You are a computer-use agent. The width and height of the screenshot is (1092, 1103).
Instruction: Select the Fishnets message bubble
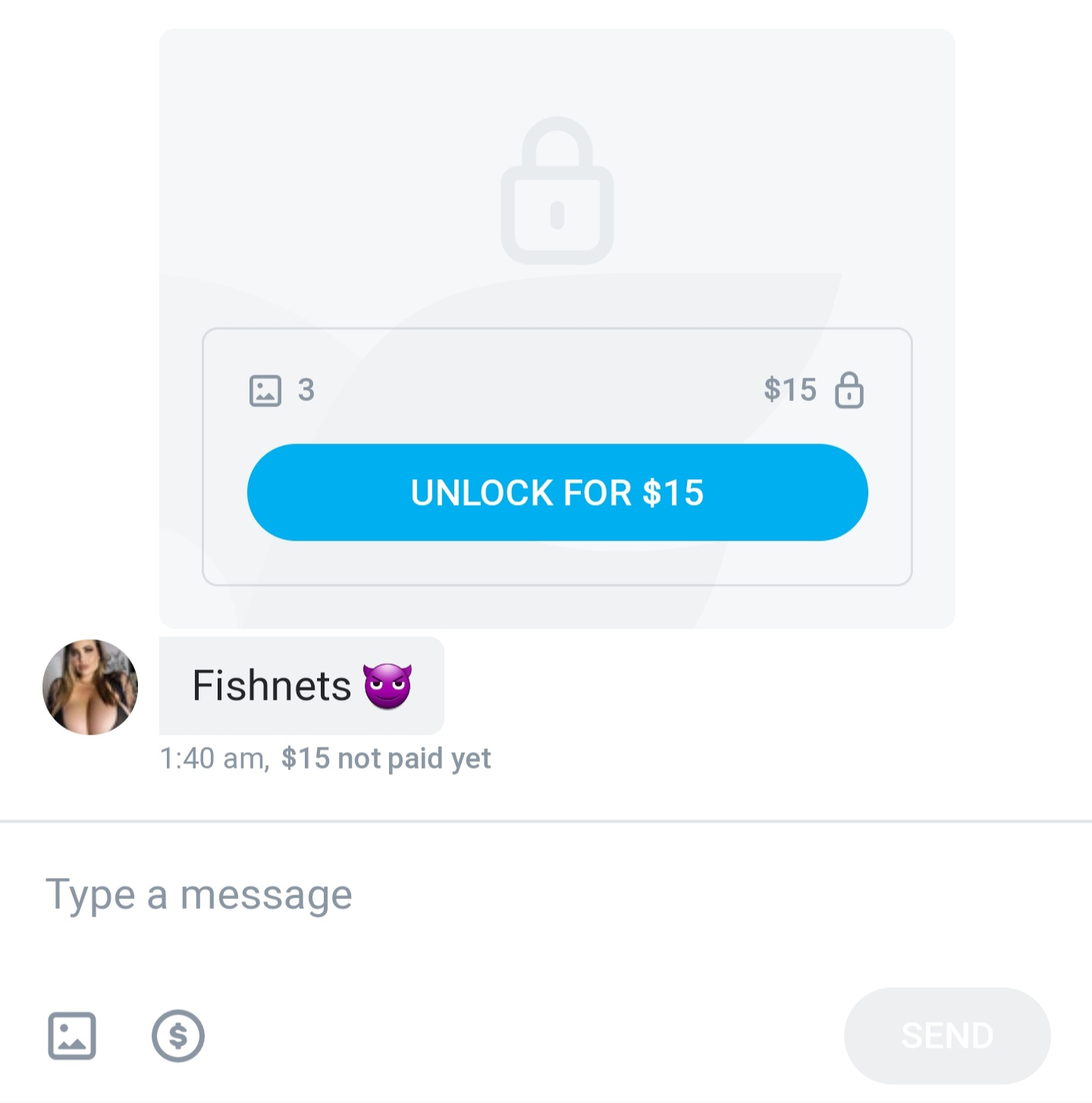click(302, 685)
